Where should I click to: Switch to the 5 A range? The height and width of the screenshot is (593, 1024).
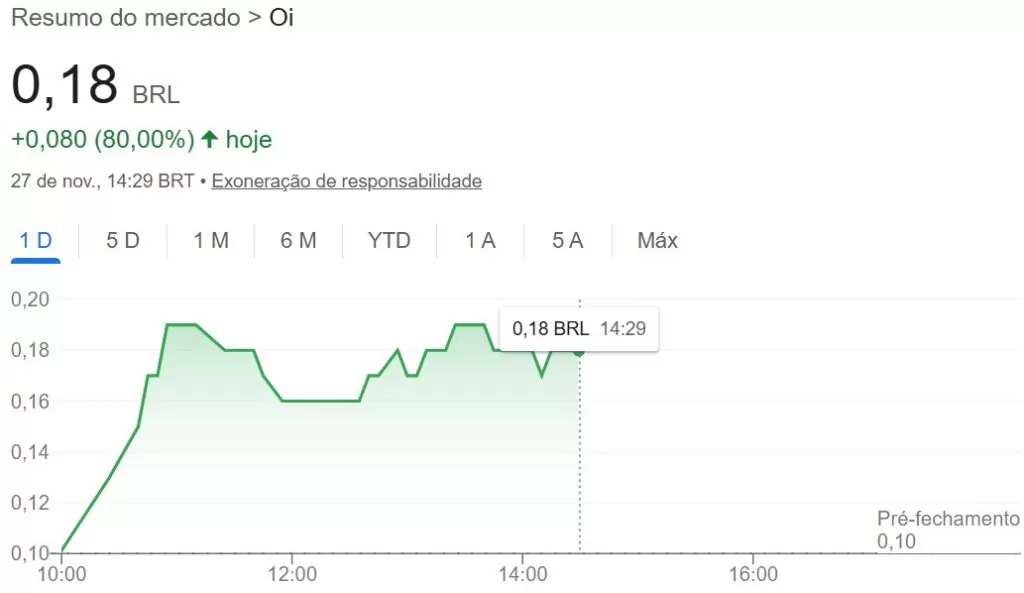pyautogui.click(x=567, y=241)
